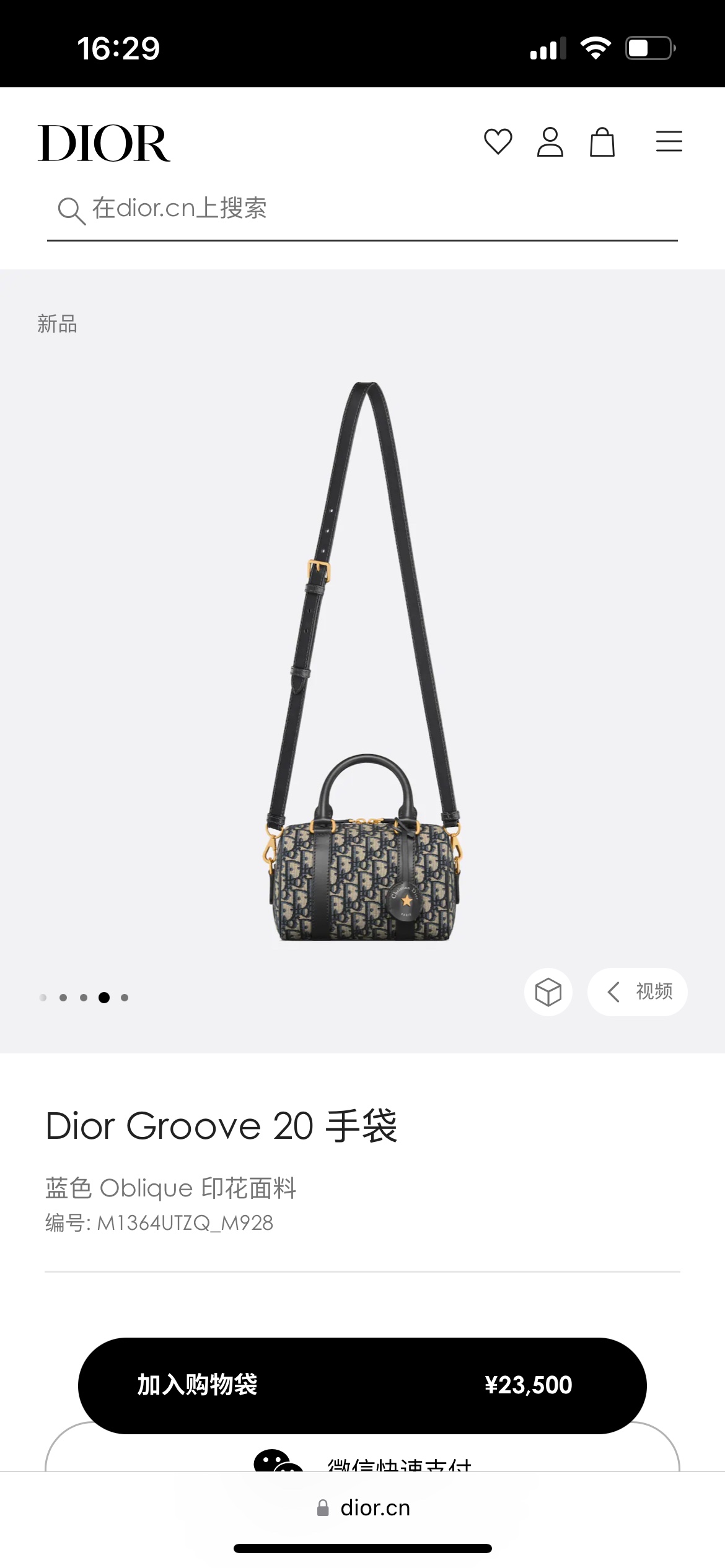
Task: Open the 视频 video button
Action: (x=638, y=991)
